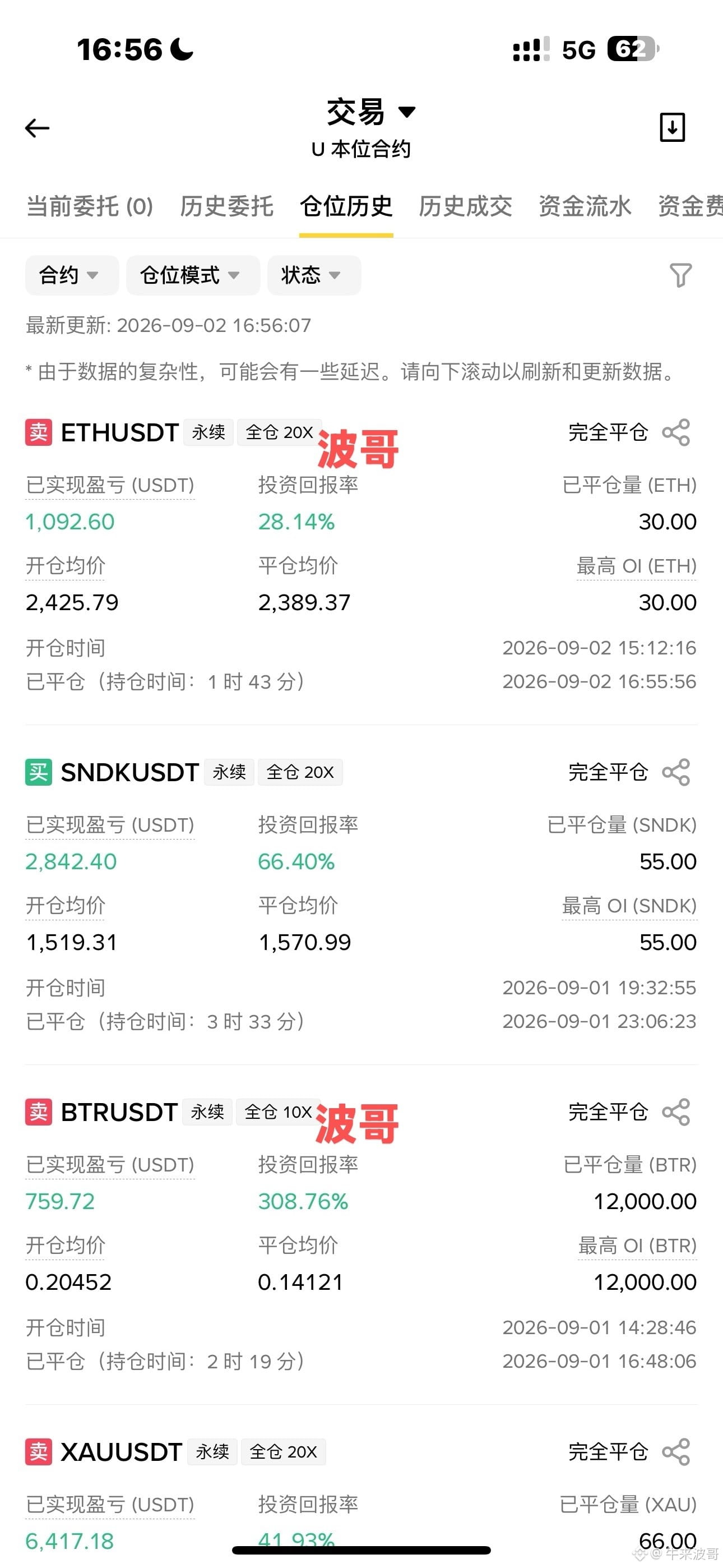
Task: Tap 最高 OI (SNDK) label for explanation
Action: click(x=629, y=906)
